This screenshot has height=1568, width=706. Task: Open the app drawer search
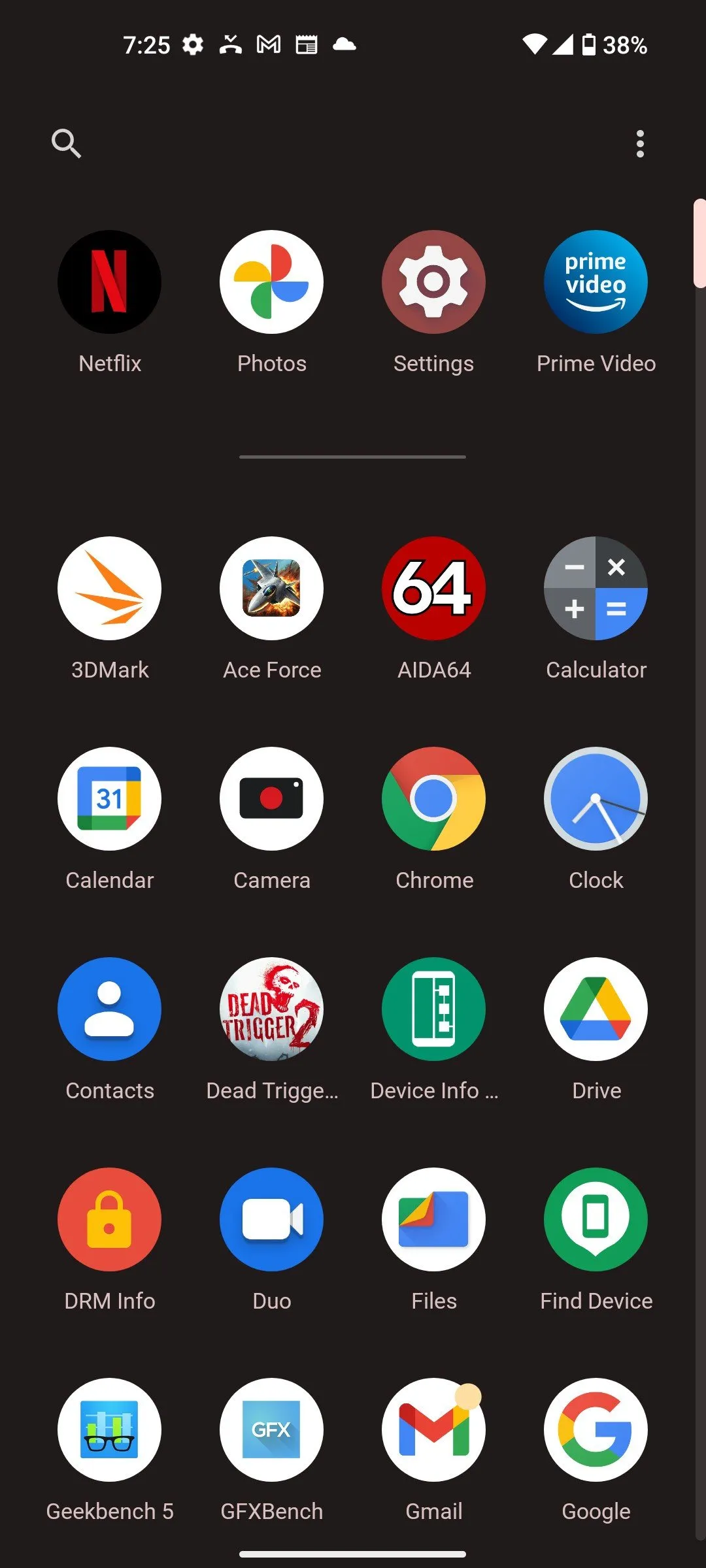tap(66, 143)
